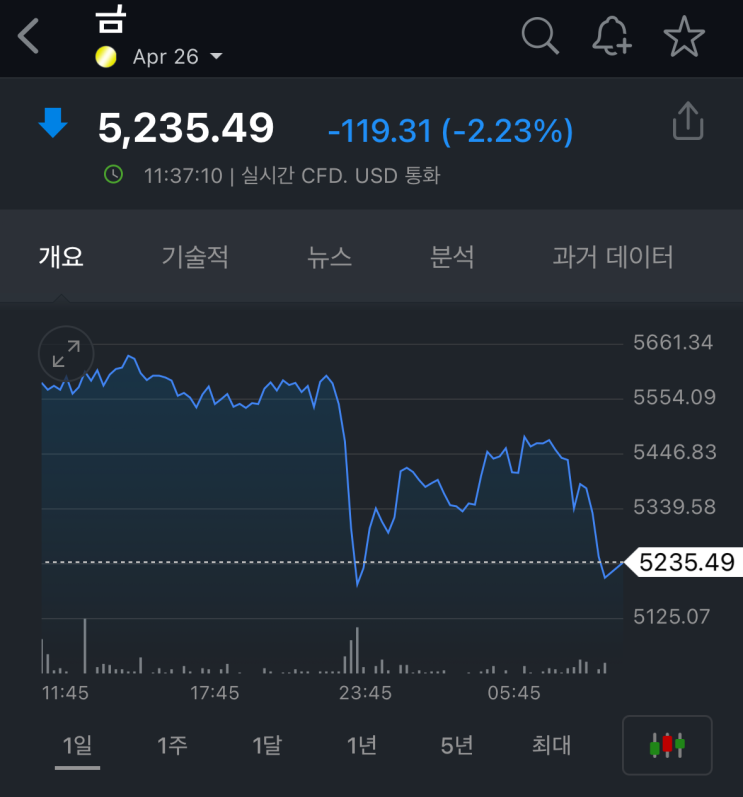The image size is (743, 797).
Task: Show the 1년 price chart
Action: tap(362, 745)
